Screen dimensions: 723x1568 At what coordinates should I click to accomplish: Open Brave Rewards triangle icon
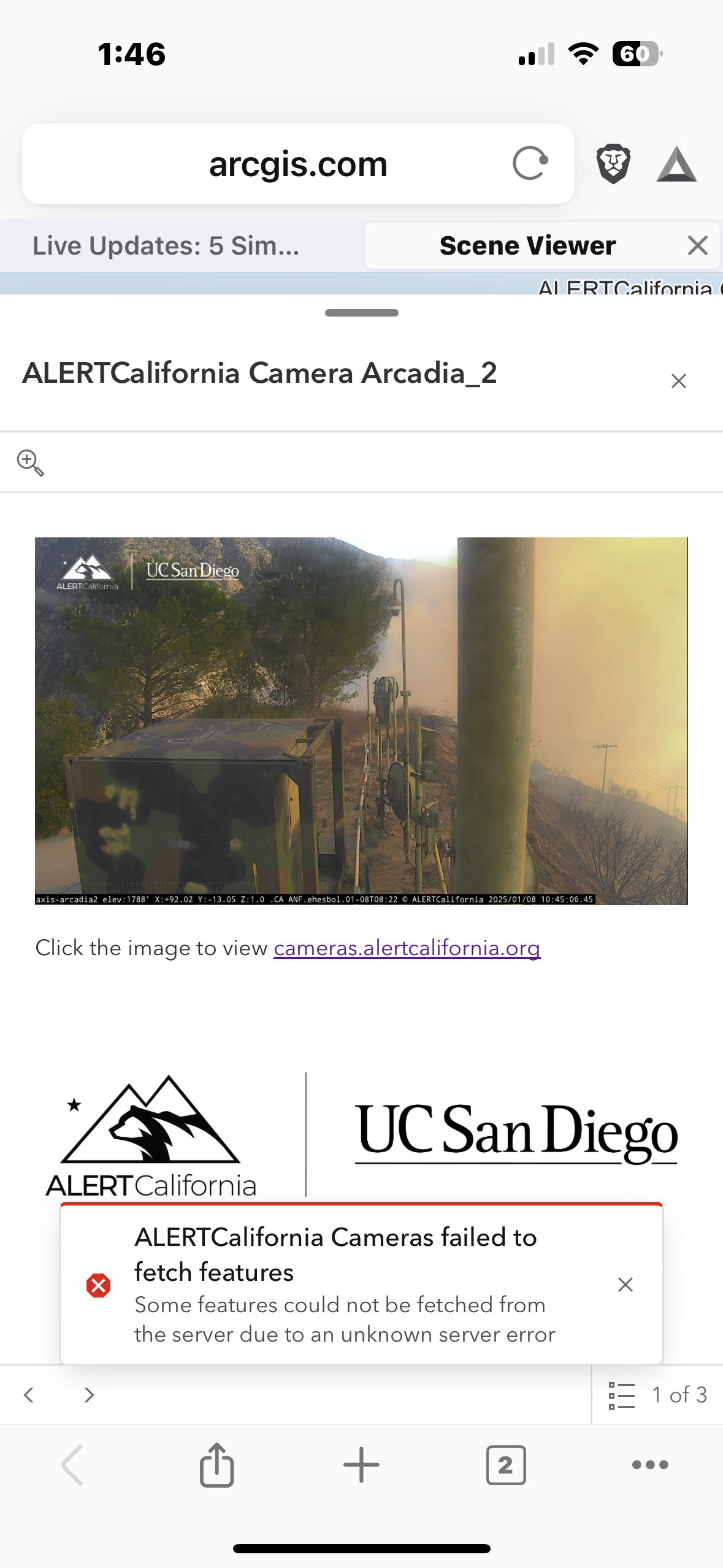point(676,164)
